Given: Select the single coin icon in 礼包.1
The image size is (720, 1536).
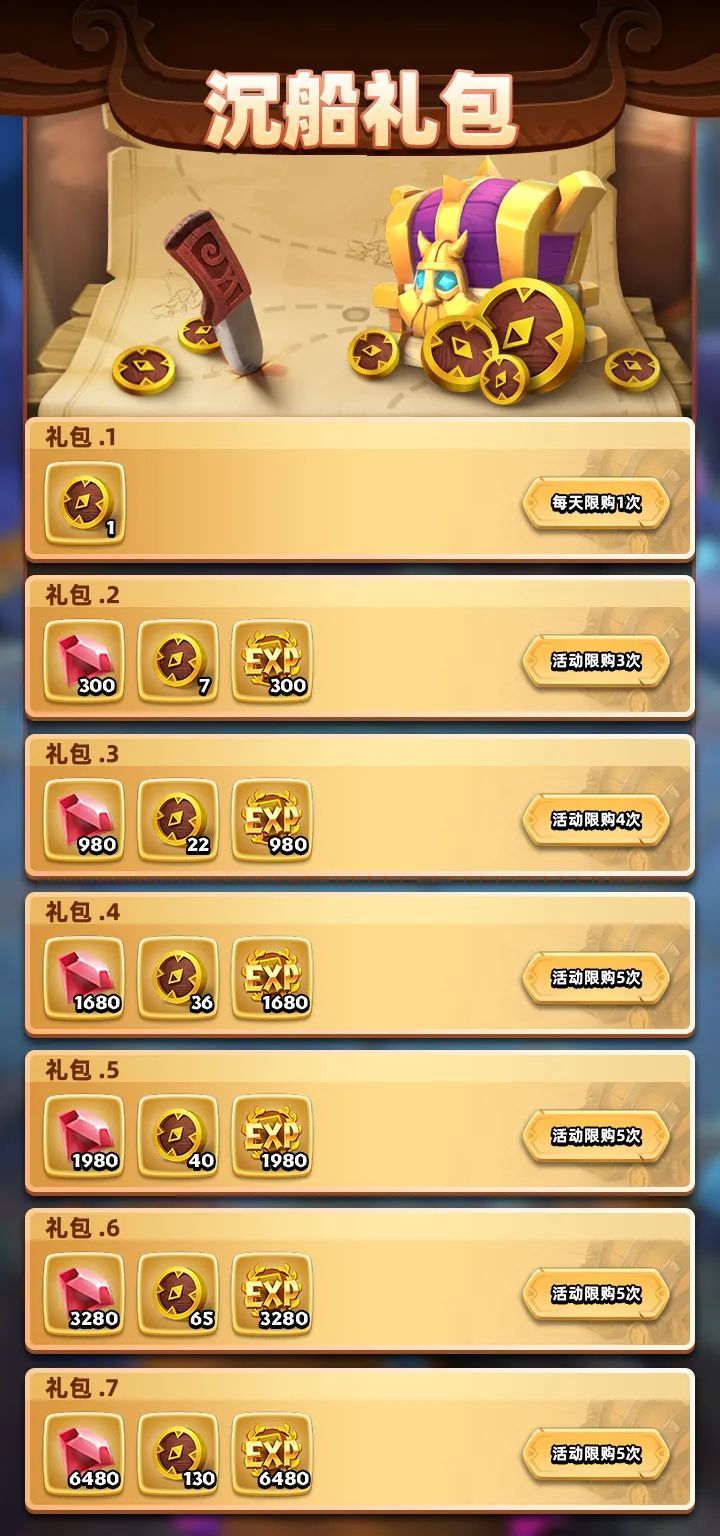Looking at the screenshot, I should click(85, 500).
